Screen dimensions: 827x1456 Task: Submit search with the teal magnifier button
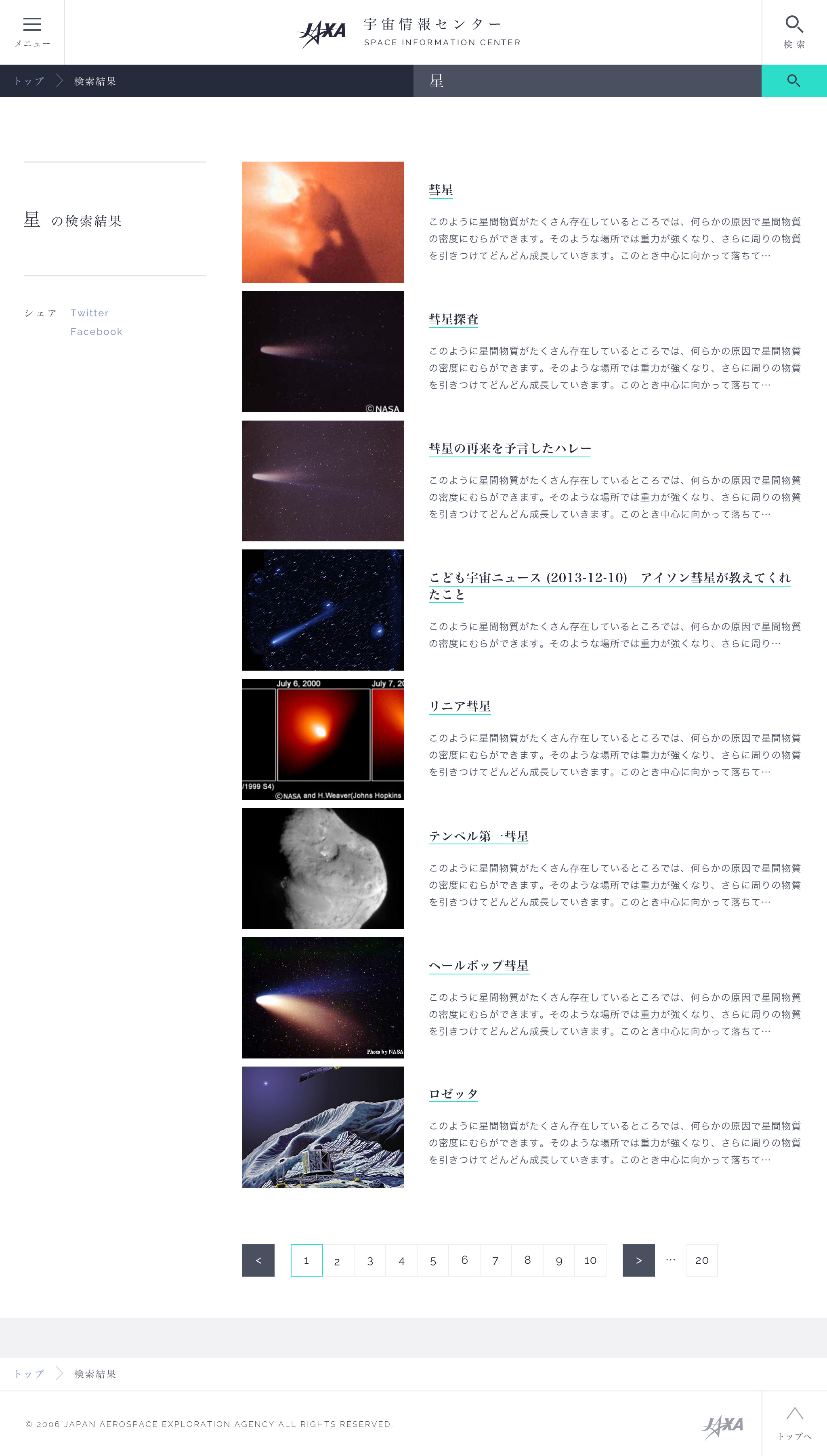793,81
